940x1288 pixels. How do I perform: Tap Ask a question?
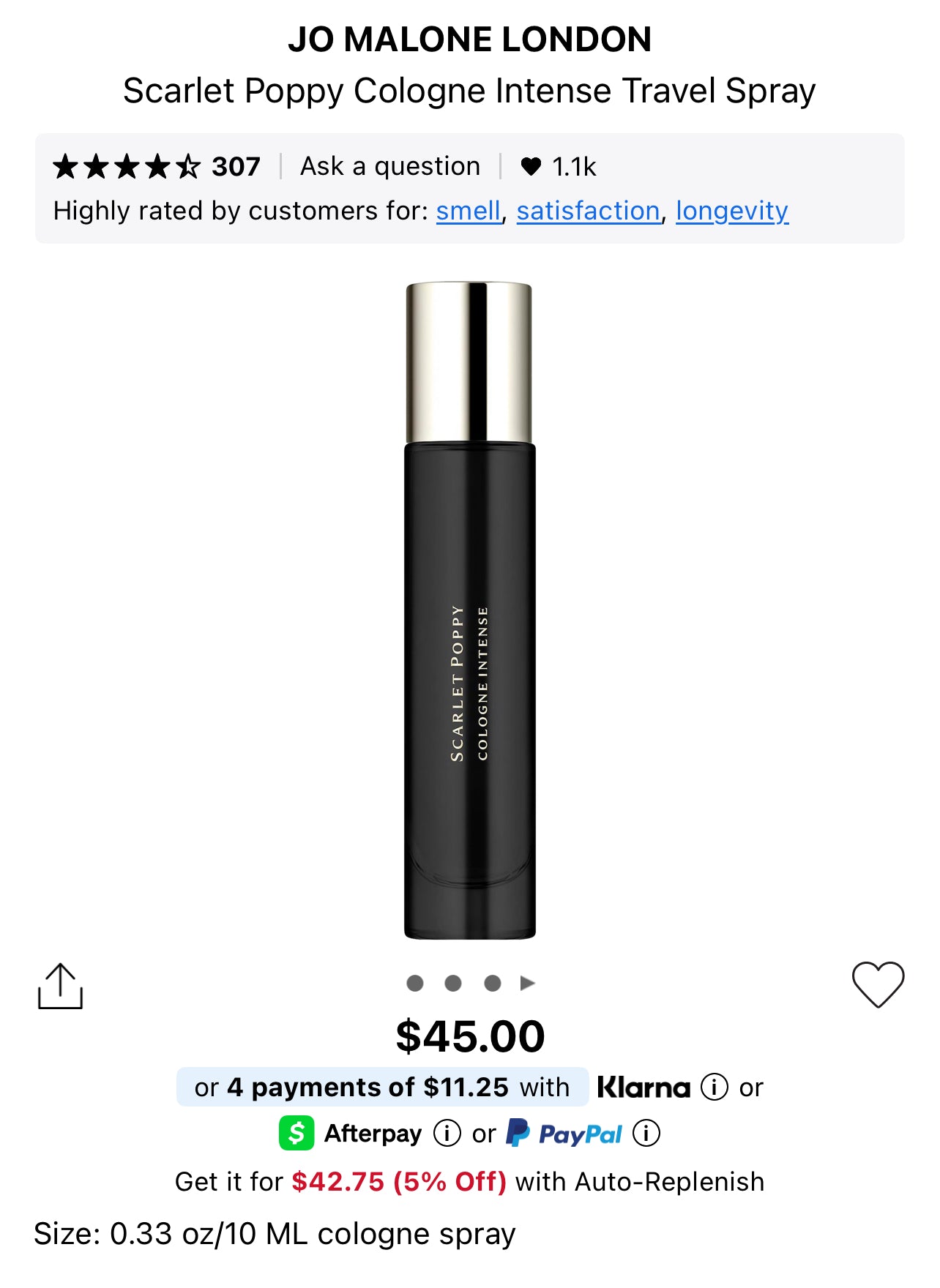[390, 167]
